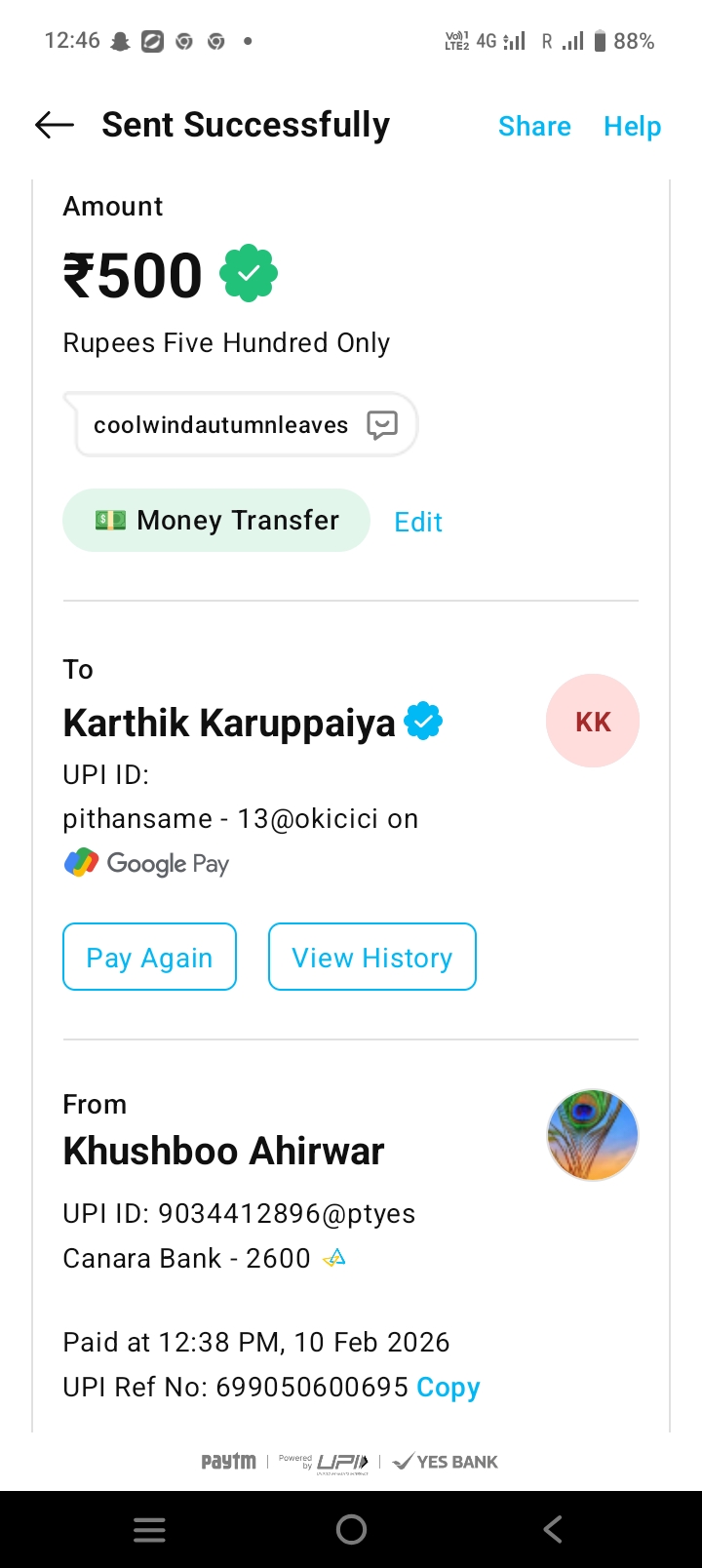Go back using the top arrow
The width and height of the screenshot is (702, 1568).
pos(55,125)
